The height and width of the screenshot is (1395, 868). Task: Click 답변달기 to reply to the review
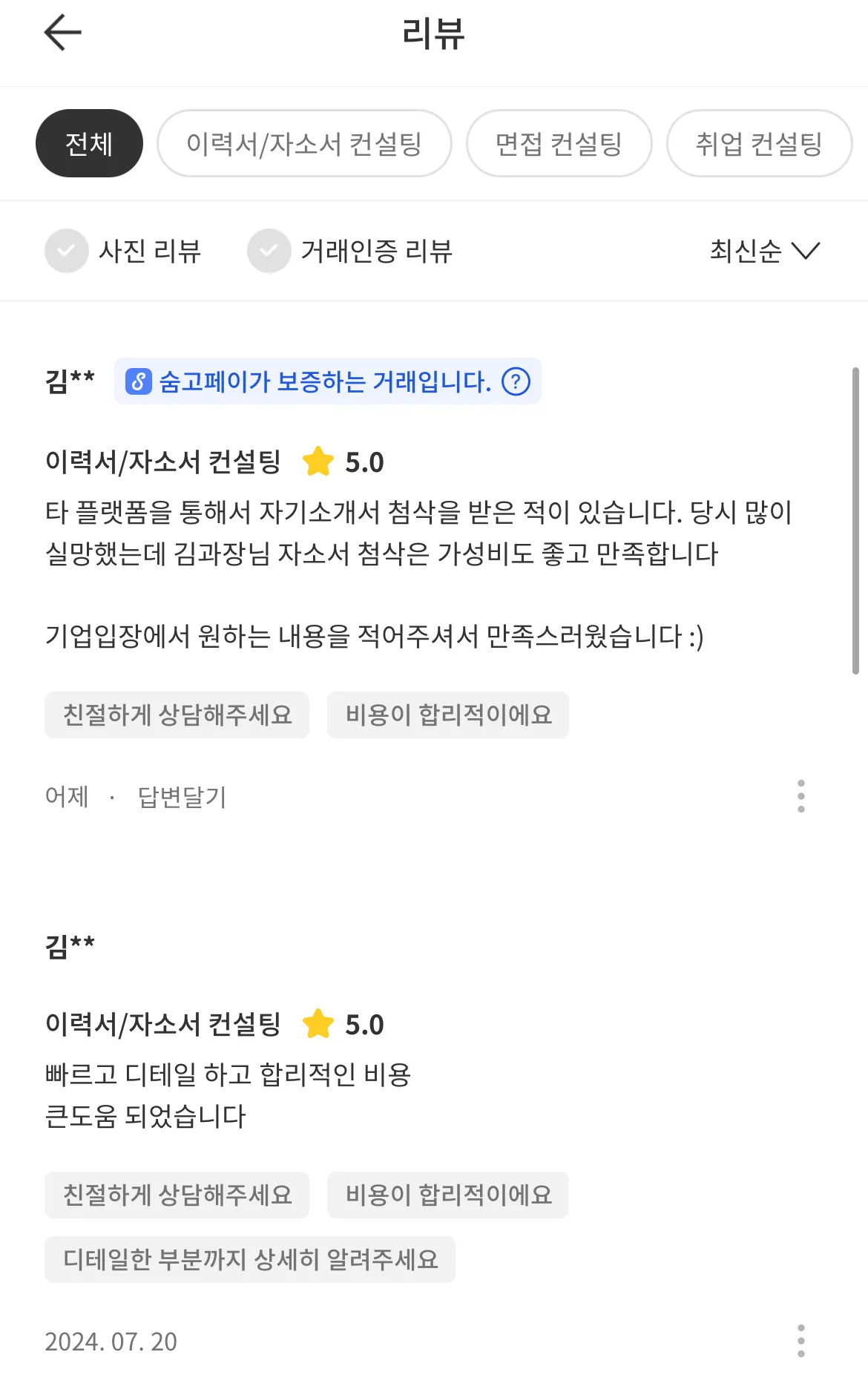click(183, 798)
